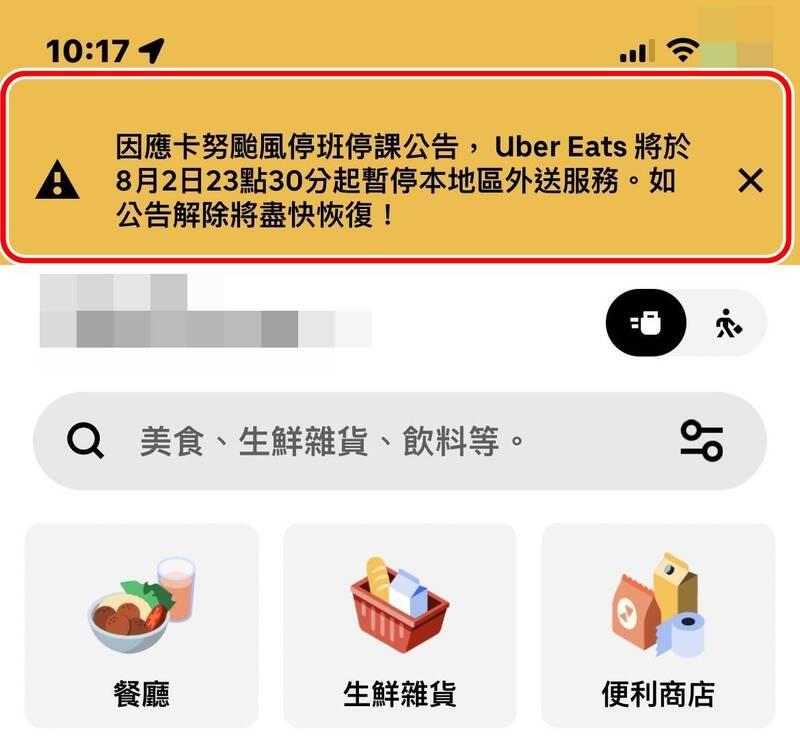Change the delivery address
The height and width of the screenshot is (741, 800).
coord(205,311)
